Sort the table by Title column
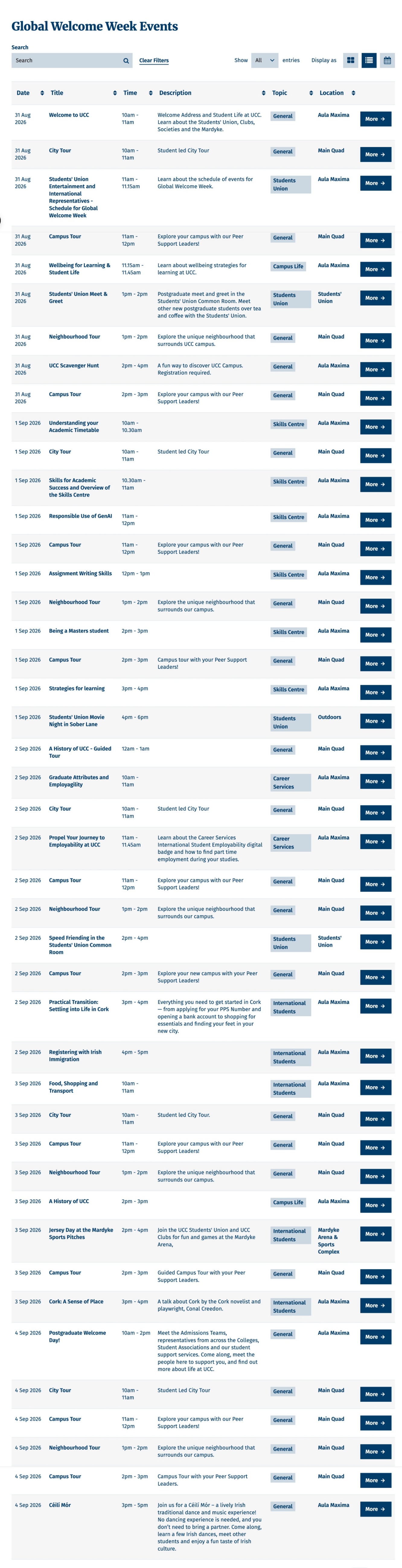Viewport: 402px width, 1568px height. (83, 93)
